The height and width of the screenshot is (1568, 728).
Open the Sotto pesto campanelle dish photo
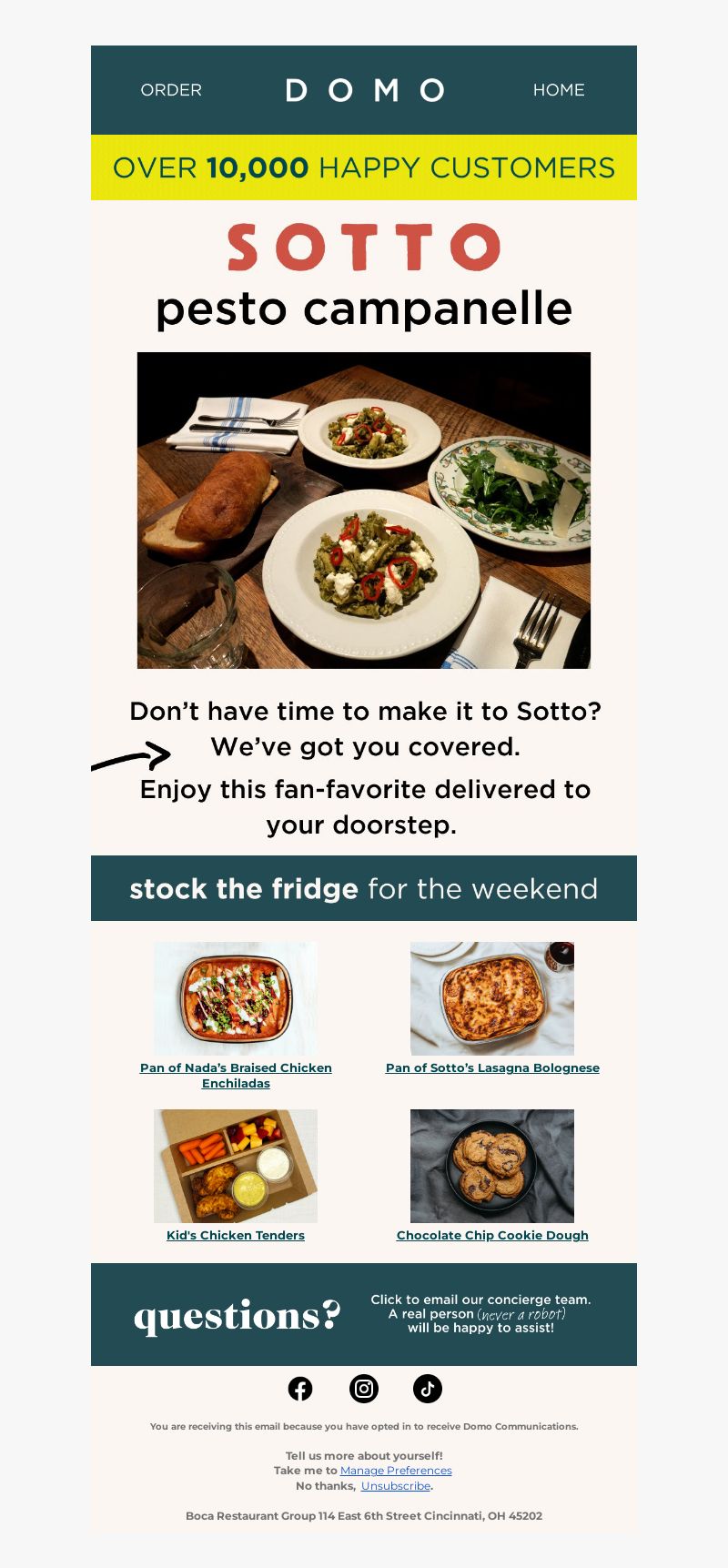pos(364,511)
